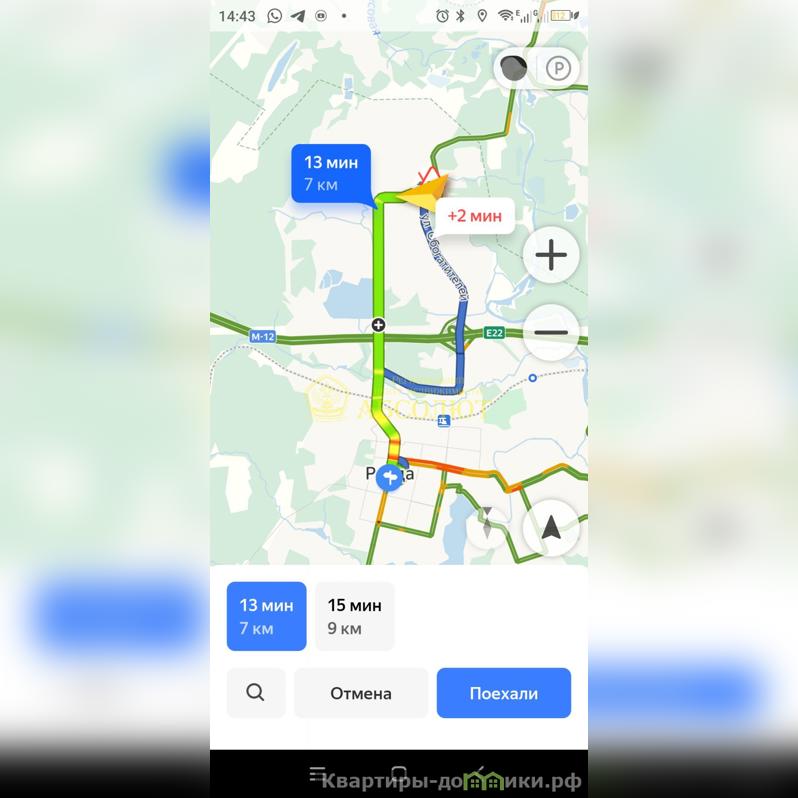The height and width of the screenshot is (798, 798).
Task: Toggle the parking layer
Action: (x=558, y=69)
